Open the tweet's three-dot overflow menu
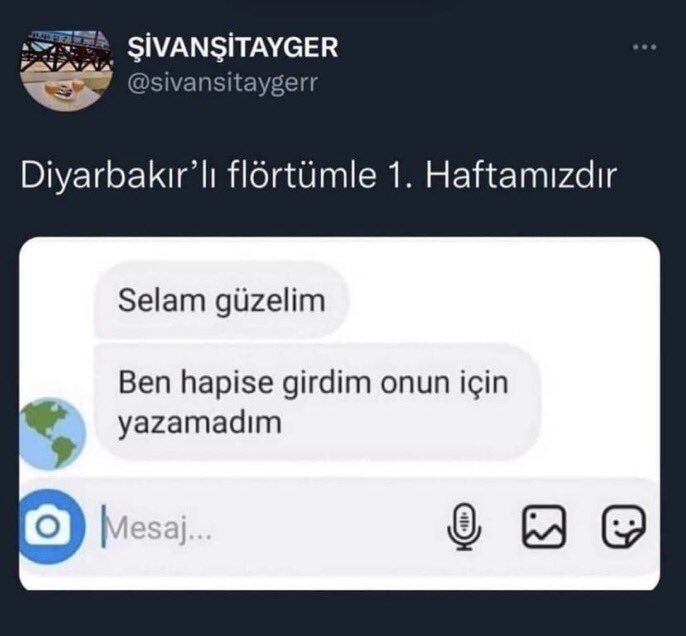 point(645,48)
